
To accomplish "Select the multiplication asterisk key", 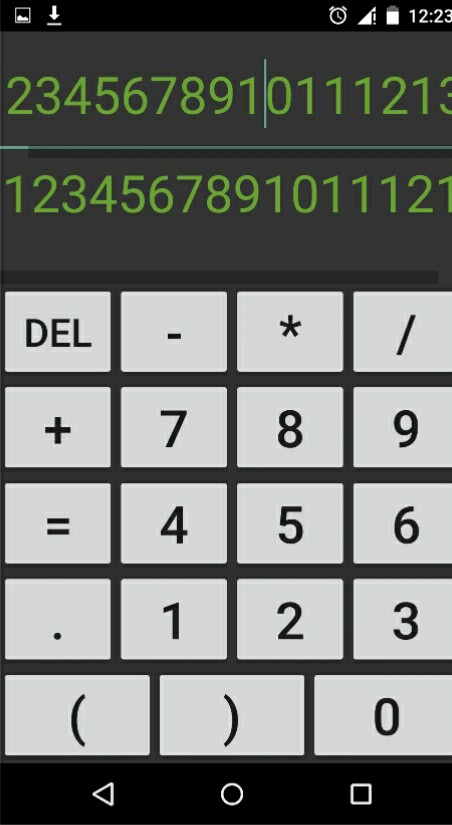I will click(290, 332).
